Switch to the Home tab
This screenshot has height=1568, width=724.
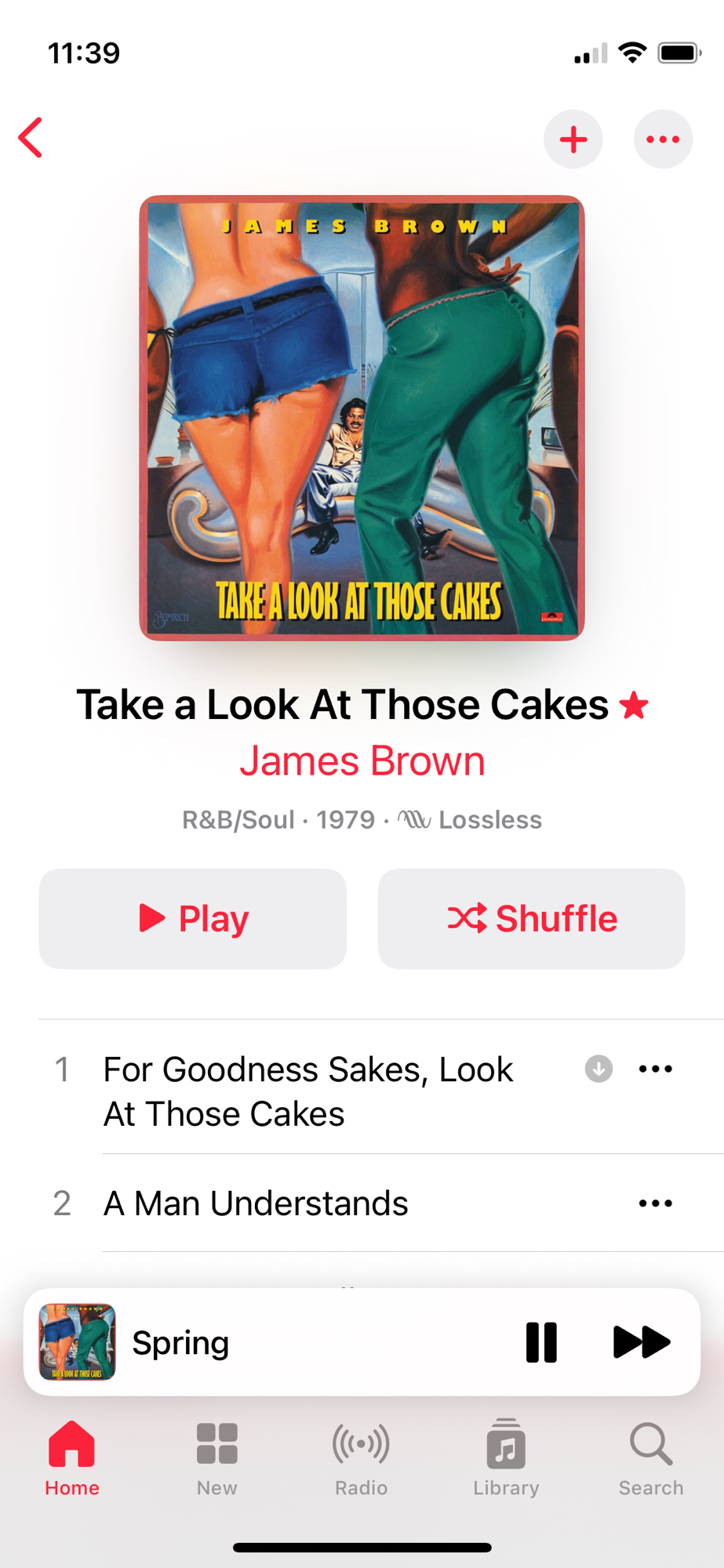point(72,1458)
